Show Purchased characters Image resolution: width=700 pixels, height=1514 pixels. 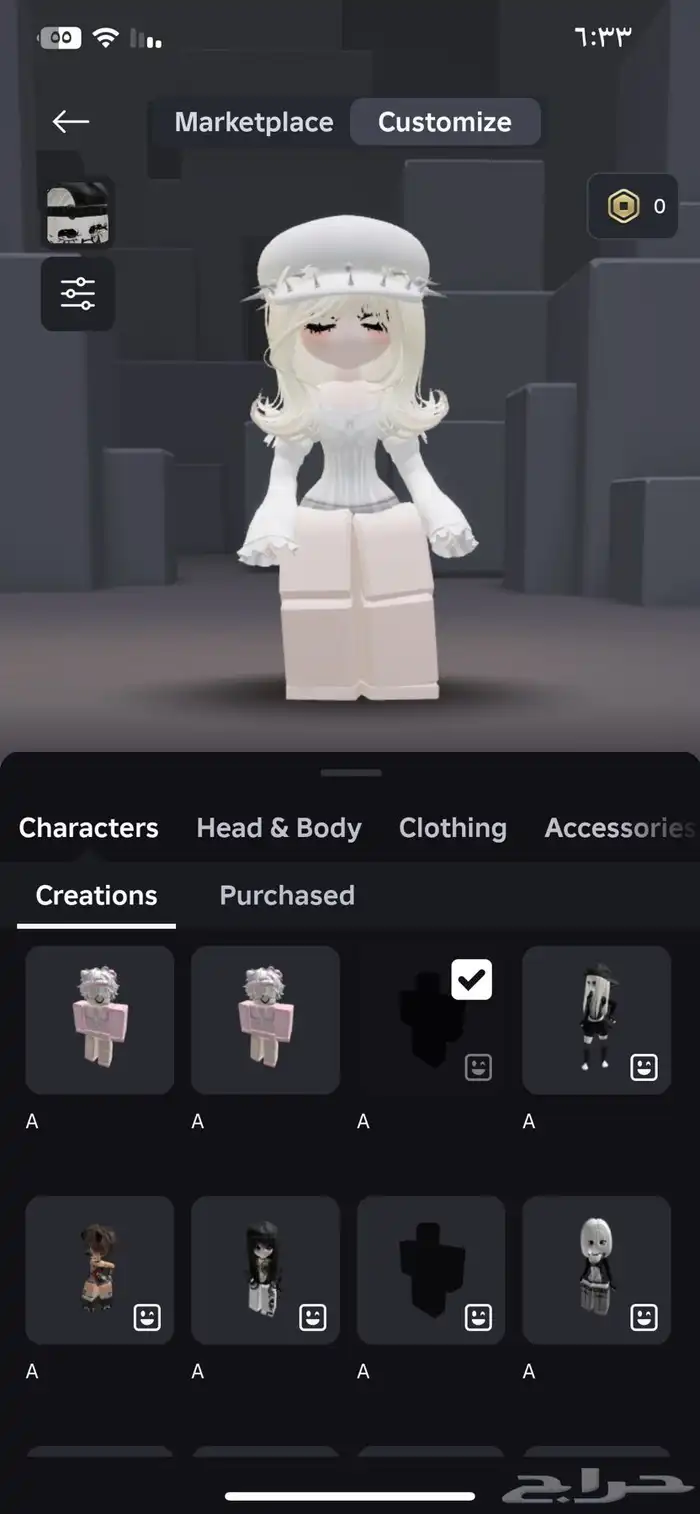(287, 895)
